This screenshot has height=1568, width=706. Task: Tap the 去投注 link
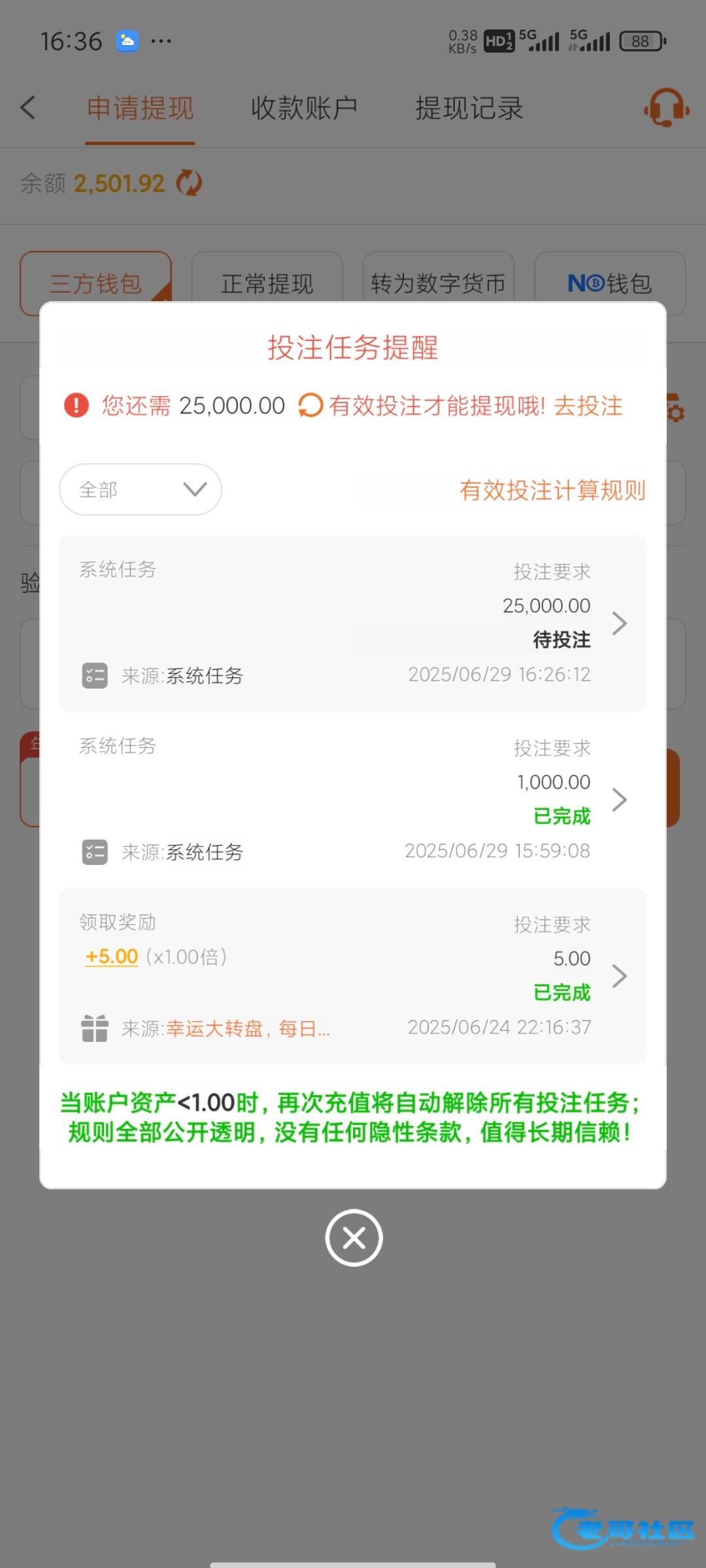click(x=588, y=406)
